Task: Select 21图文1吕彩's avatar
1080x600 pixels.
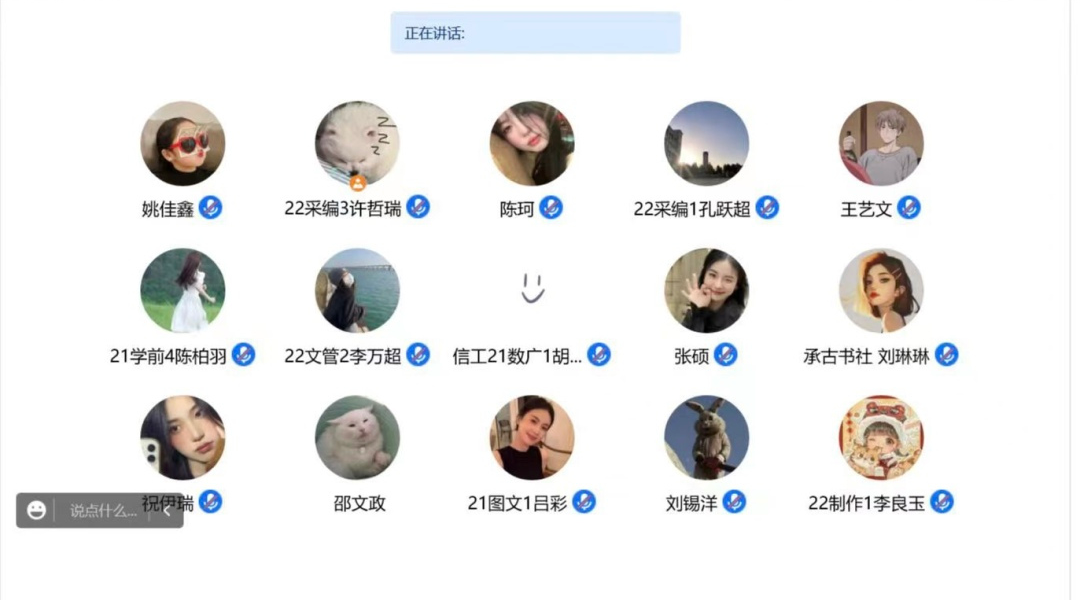Action: [532, 437]
